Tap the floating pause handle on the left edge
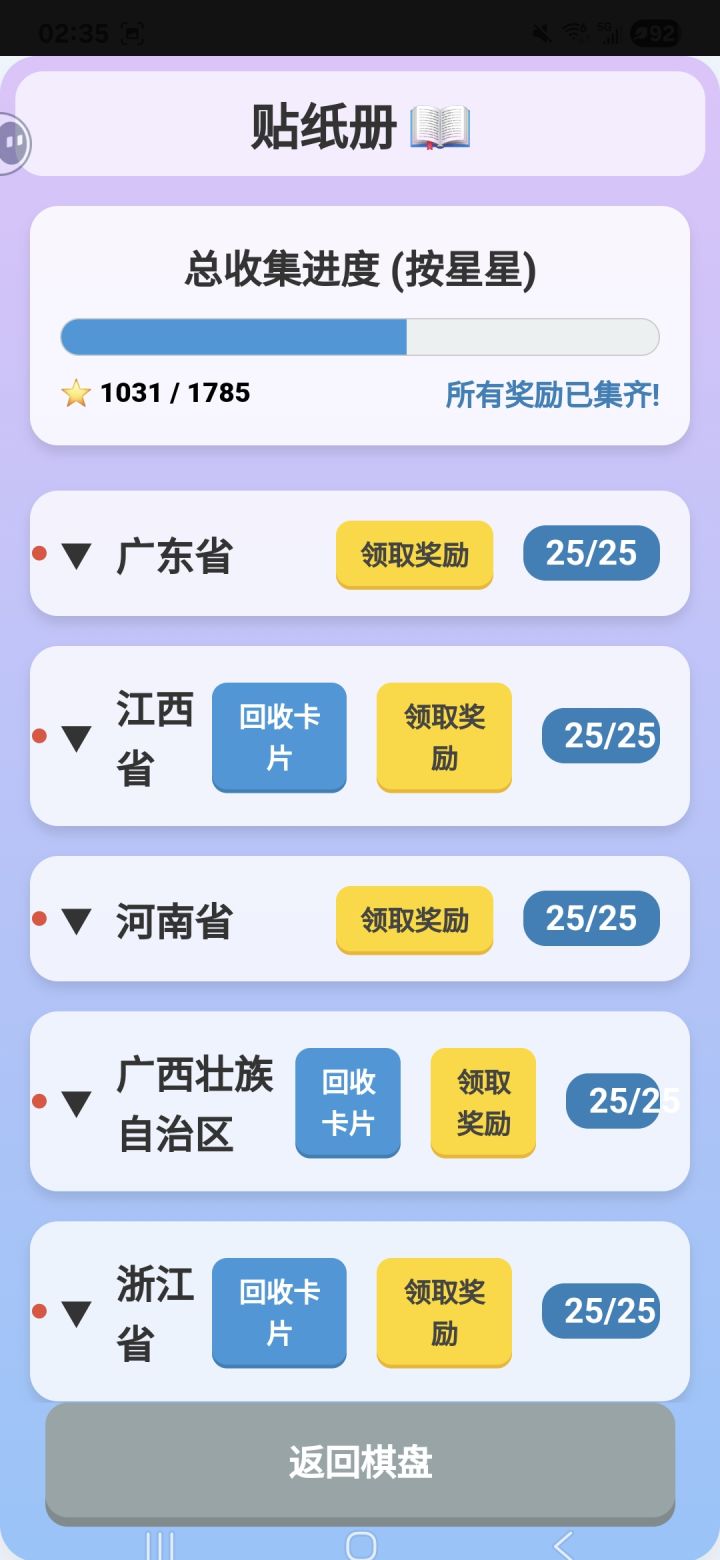This screenshot has width=720, height=1560. (x=14, y=141)
